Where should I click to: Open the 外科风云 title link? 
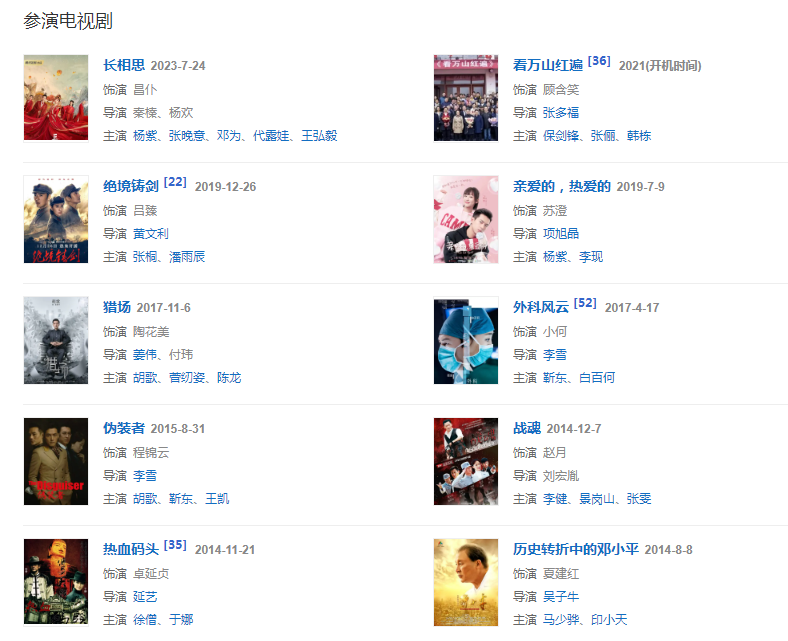click(x=540, y=307)
